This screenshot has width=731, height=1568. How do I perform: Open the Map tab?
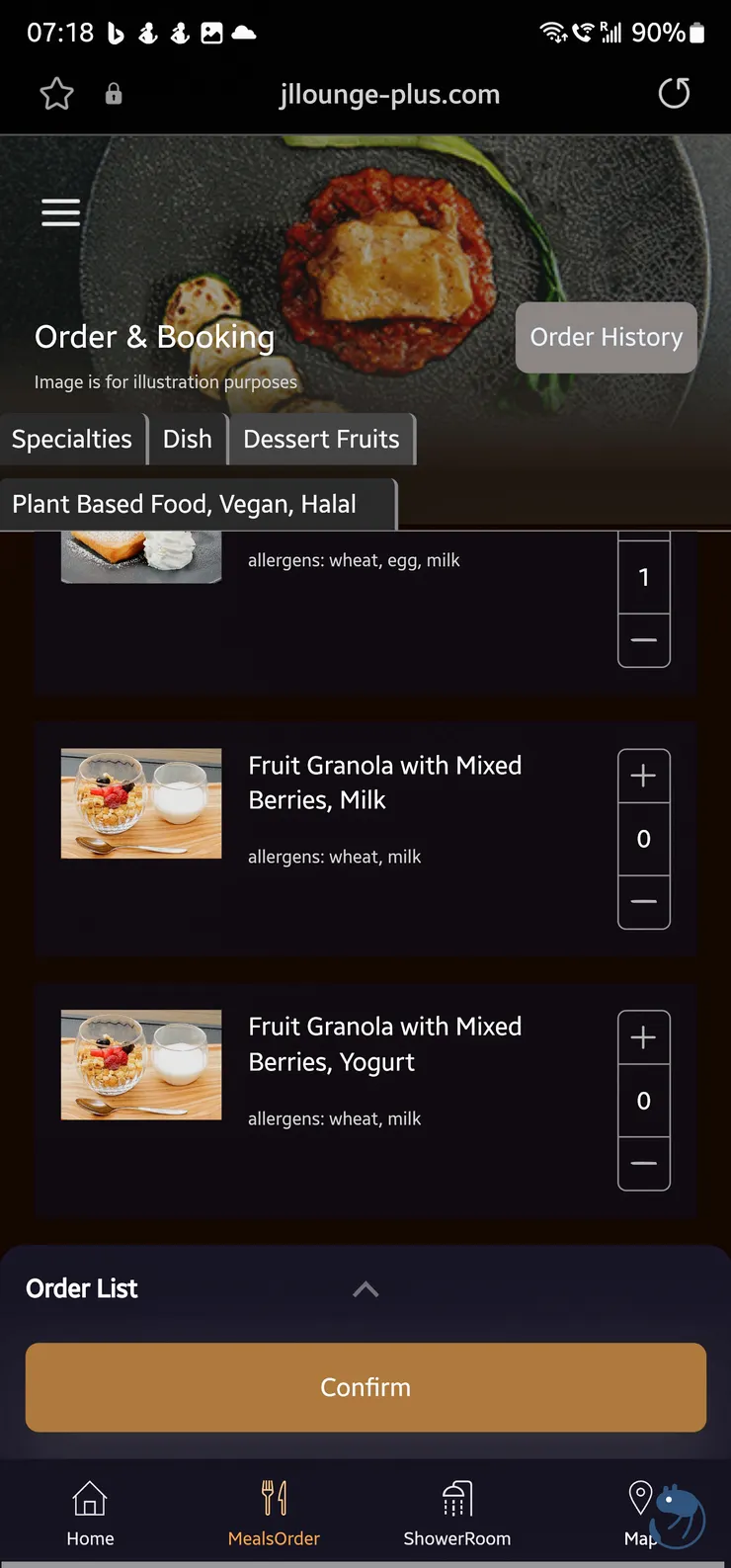click(640, 1513)
